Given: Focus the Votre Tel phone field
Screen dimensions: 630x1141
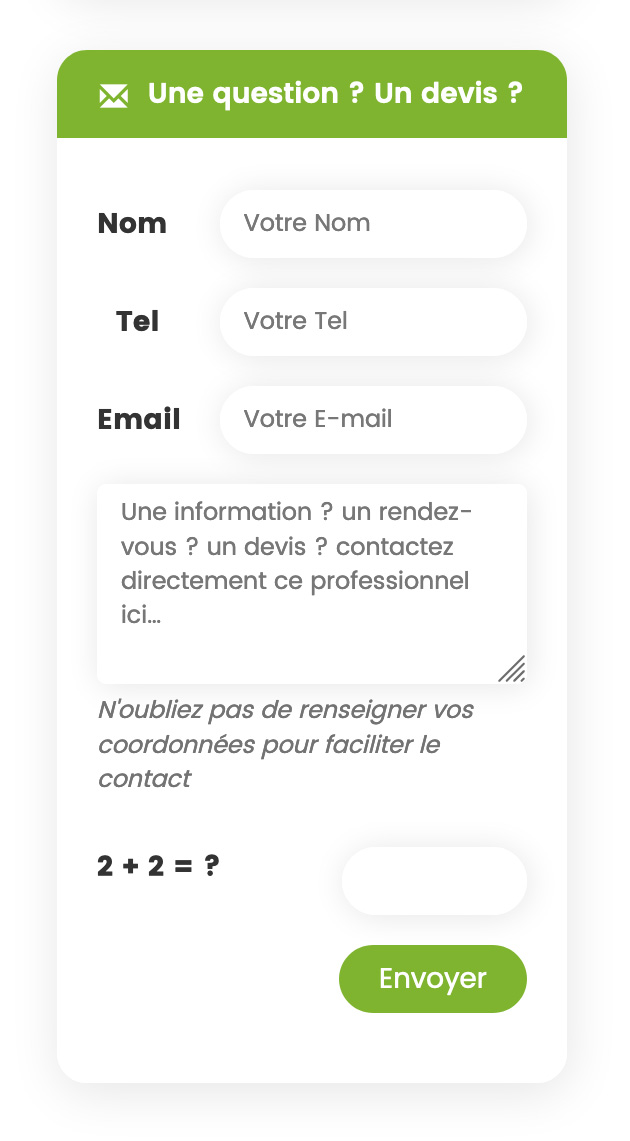Looking at the screenshot, I should (373, 321).
